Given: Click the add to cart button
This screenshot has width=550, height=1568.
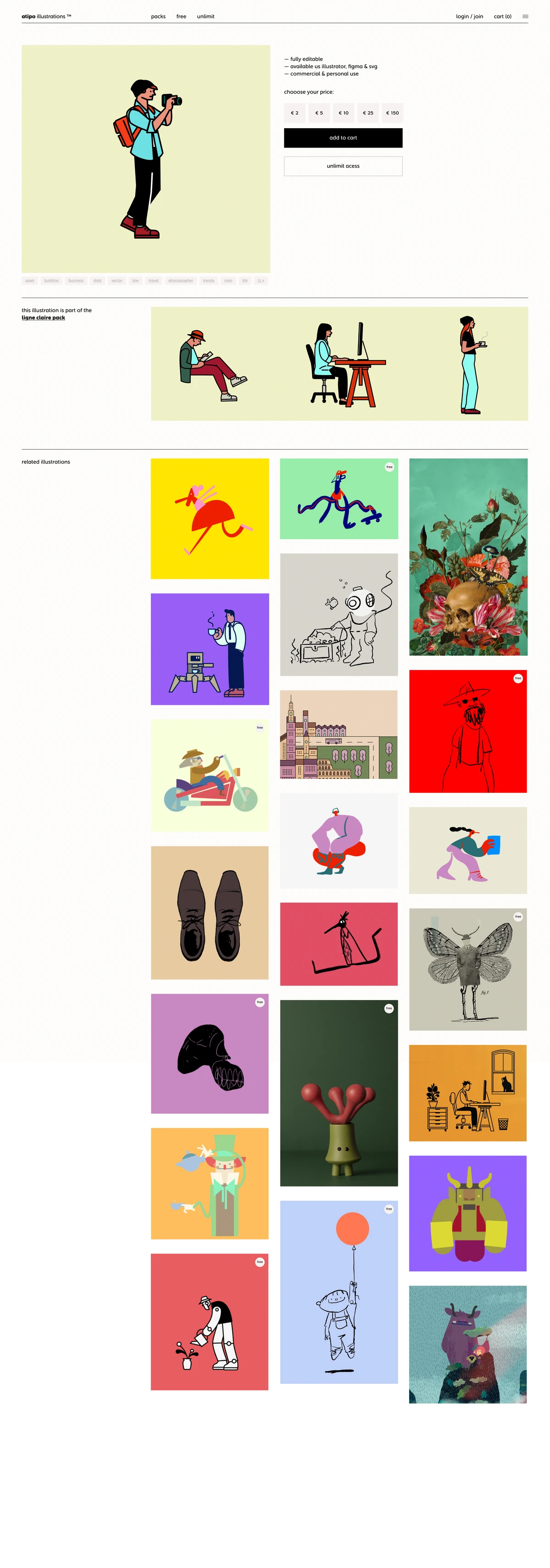Looking at the screenshot, I should point(343,137).
